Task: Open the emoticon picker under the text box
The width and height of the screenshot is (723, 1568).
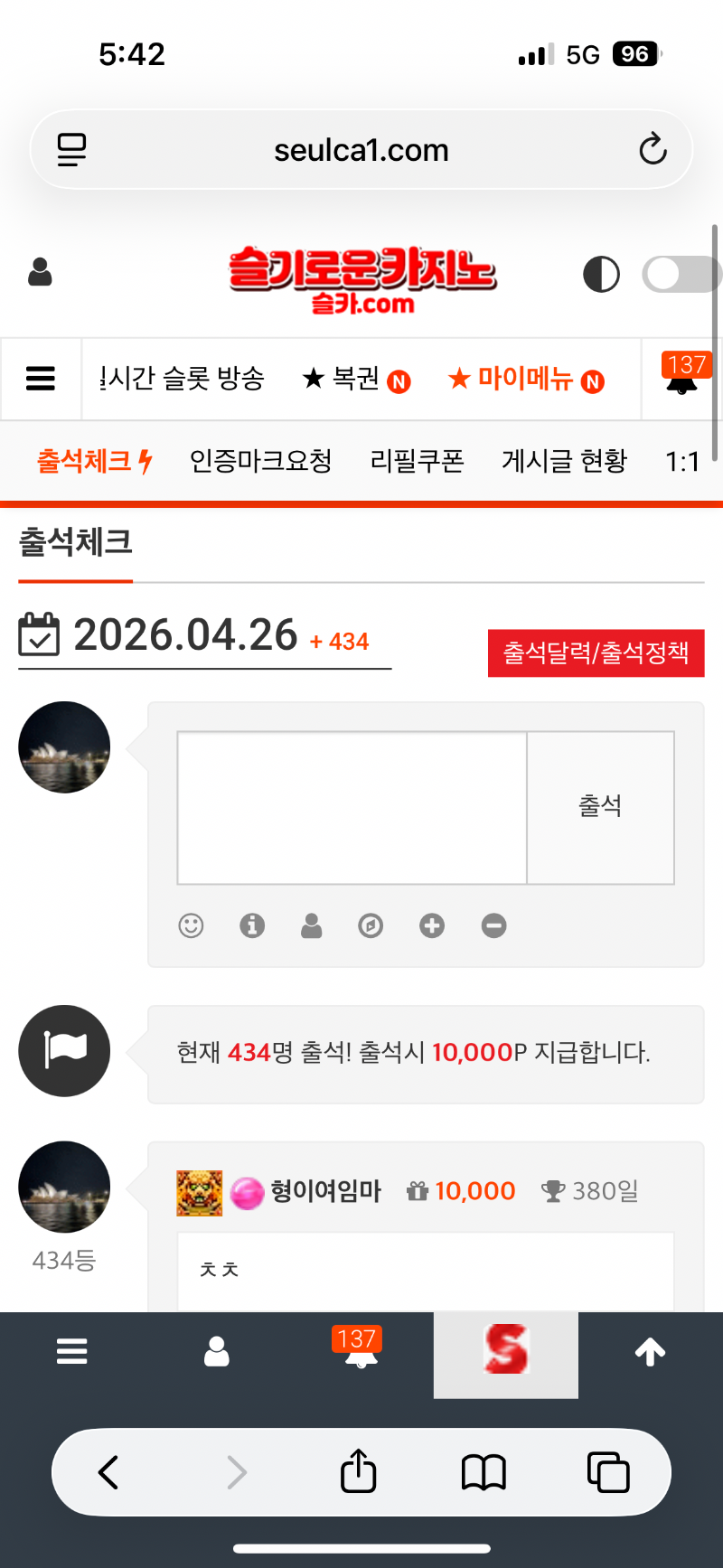Action: point(191,925)
